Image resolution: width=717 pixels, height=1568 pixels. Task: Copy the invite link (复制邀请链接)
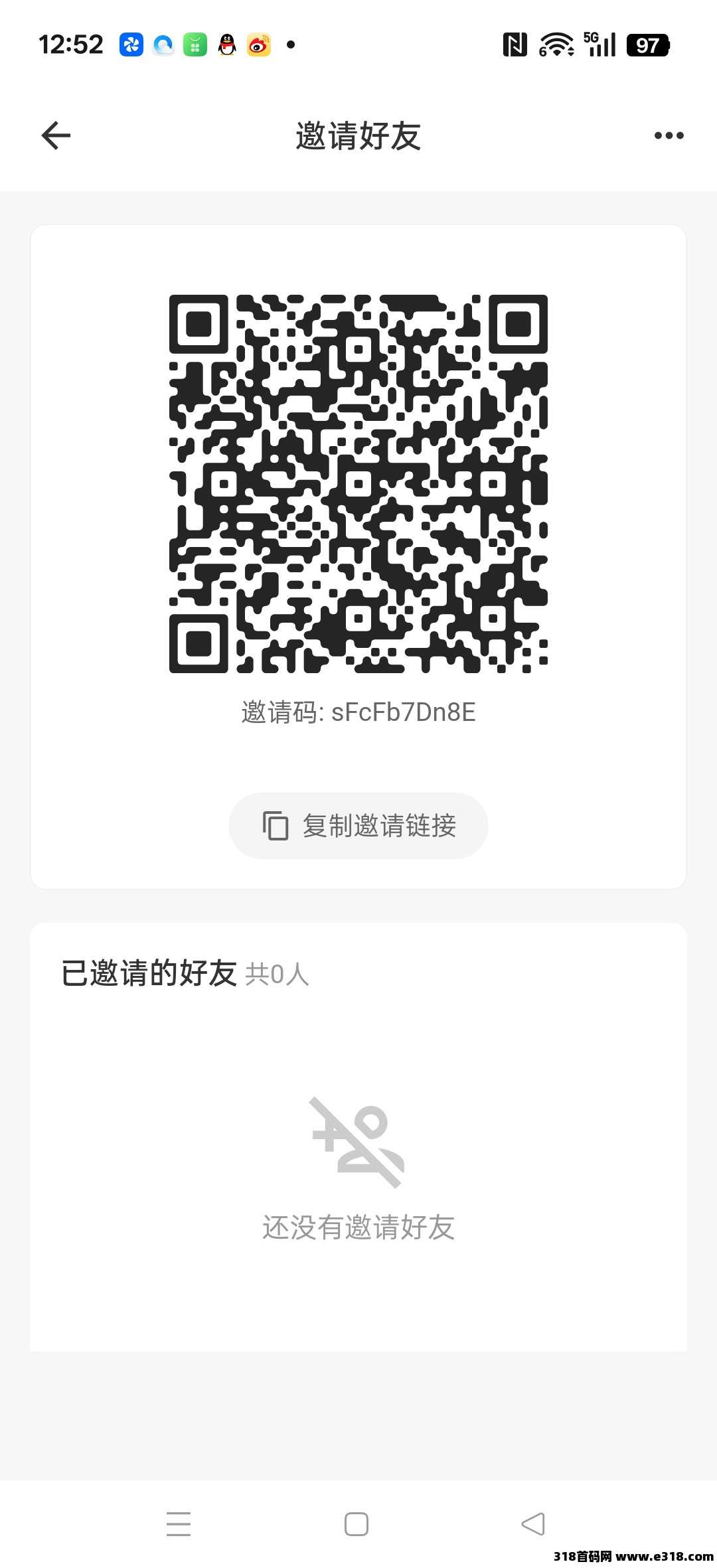point(358,826)
